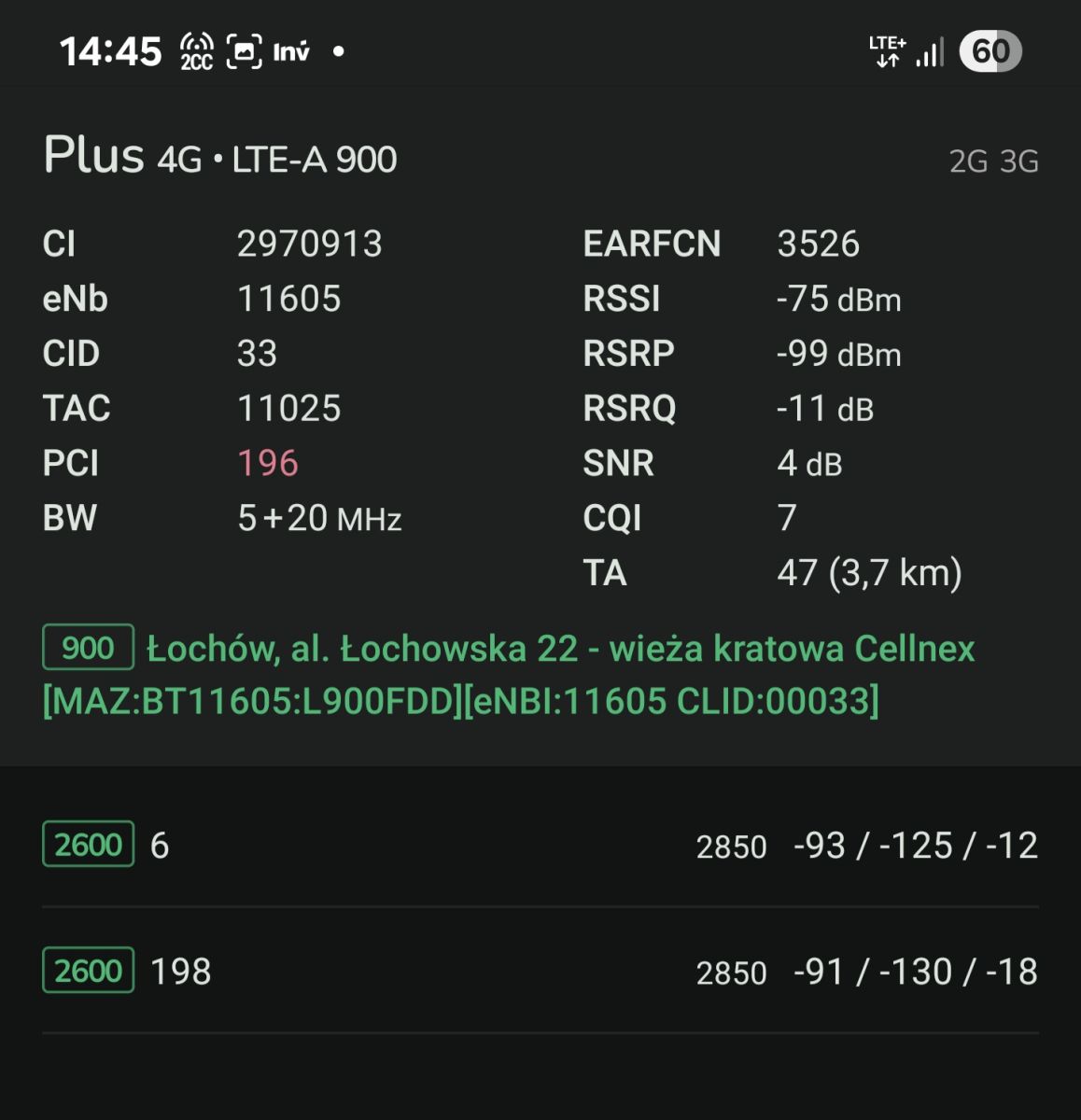Tap the PCI value 196
Screen dimensions: 1081x1120
268,462
